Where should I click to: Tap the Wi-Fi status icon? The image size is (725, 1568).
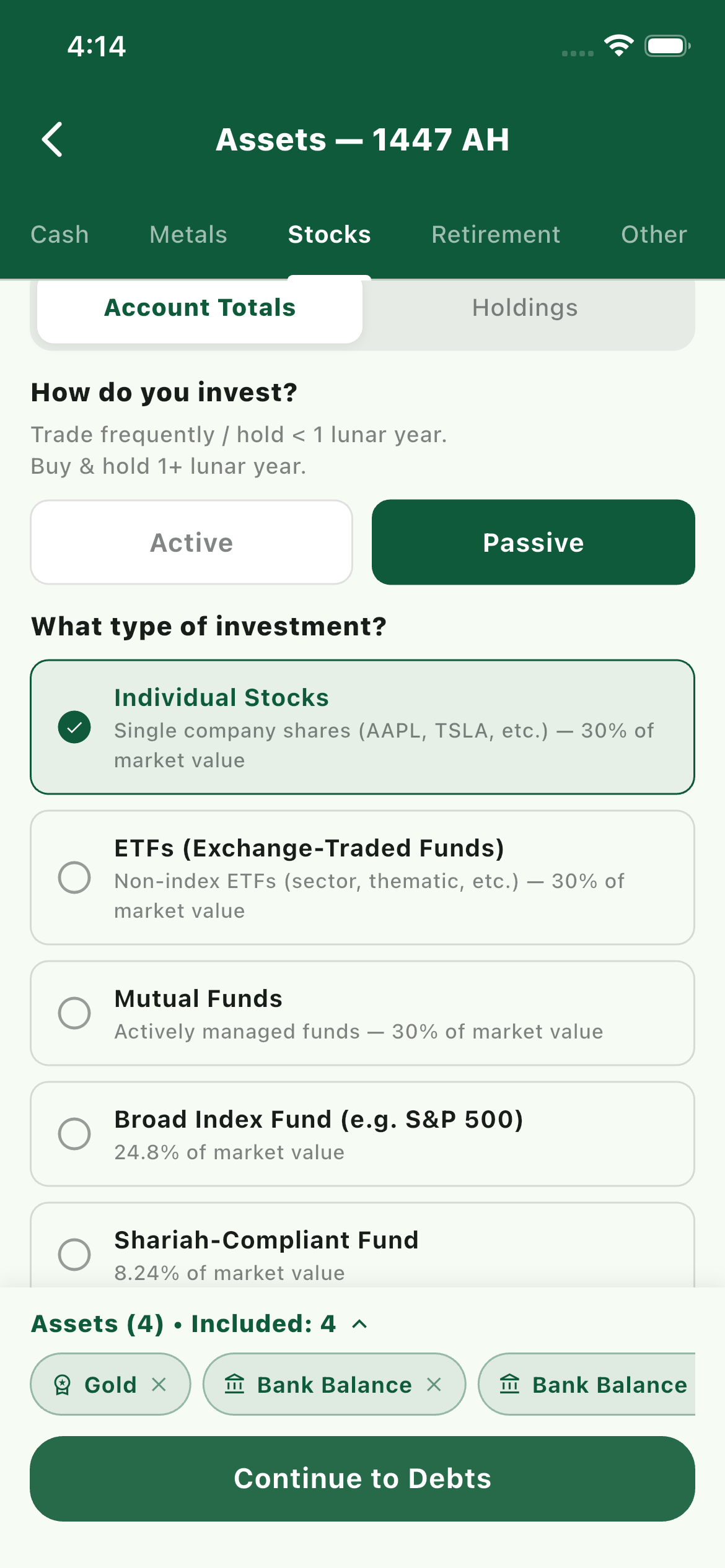[x=618, y=45]
